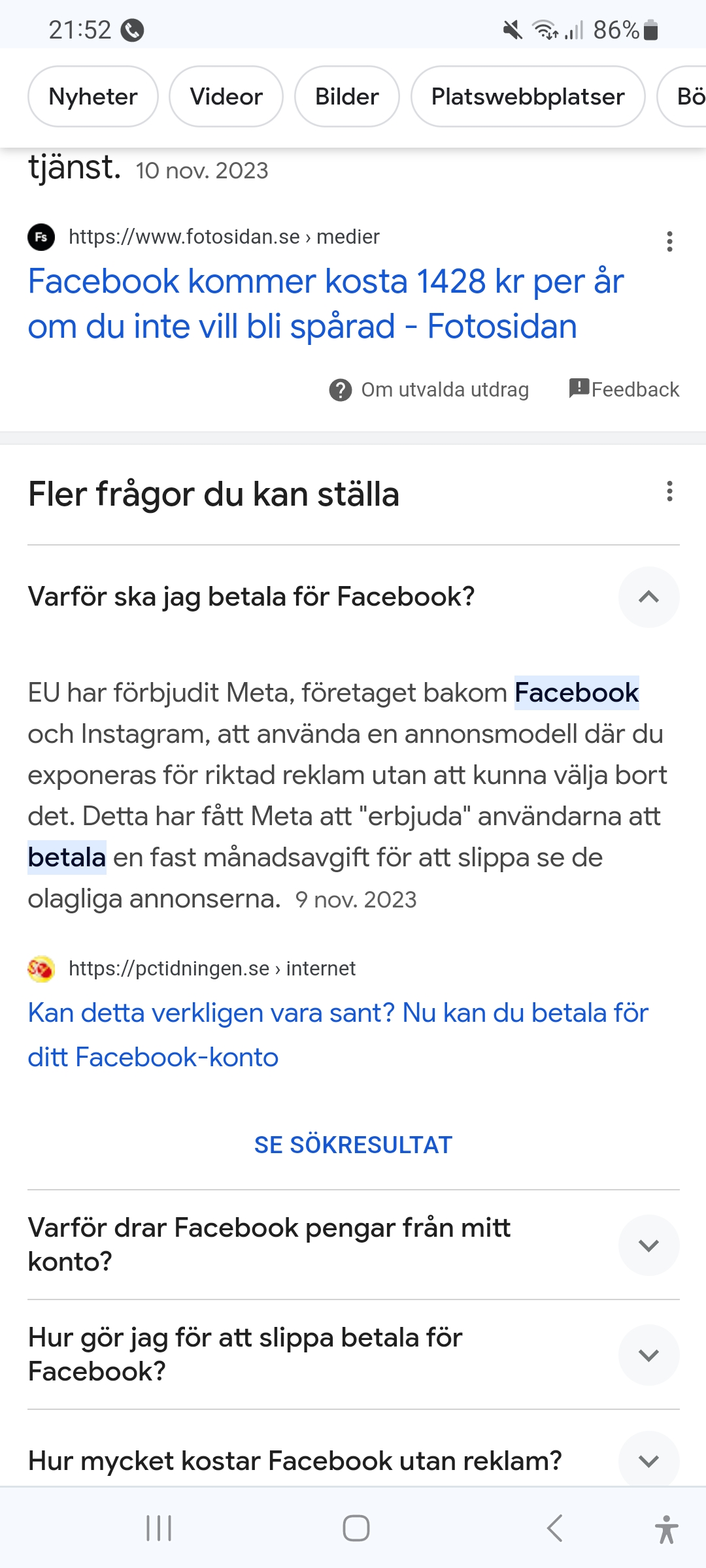This screenshot has width=706, height=1568.
Task: Tap SE SÖKRESULTAT
Action: point(353,1145)
